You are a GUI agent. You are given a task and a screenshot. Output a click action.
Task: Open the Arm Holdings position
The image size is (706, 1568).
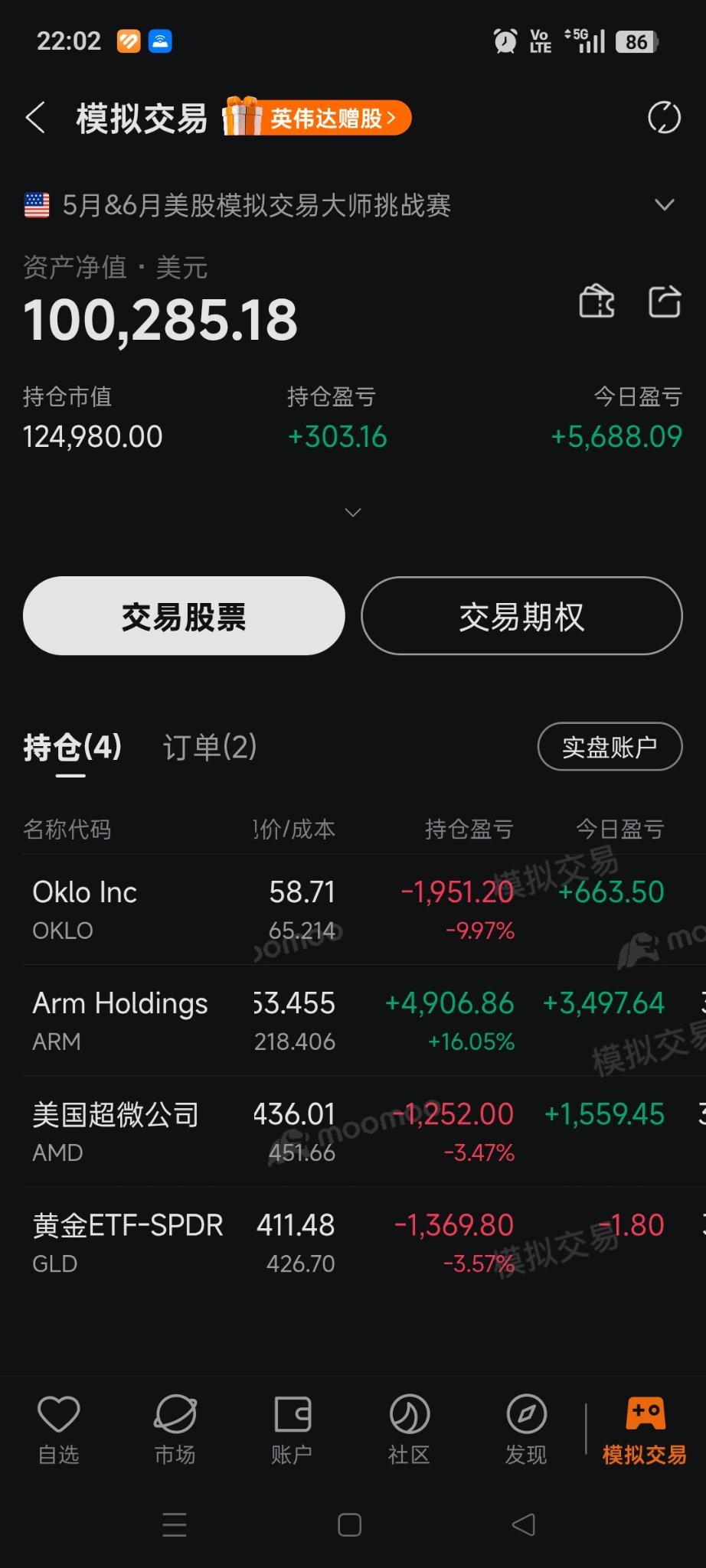353,1021
